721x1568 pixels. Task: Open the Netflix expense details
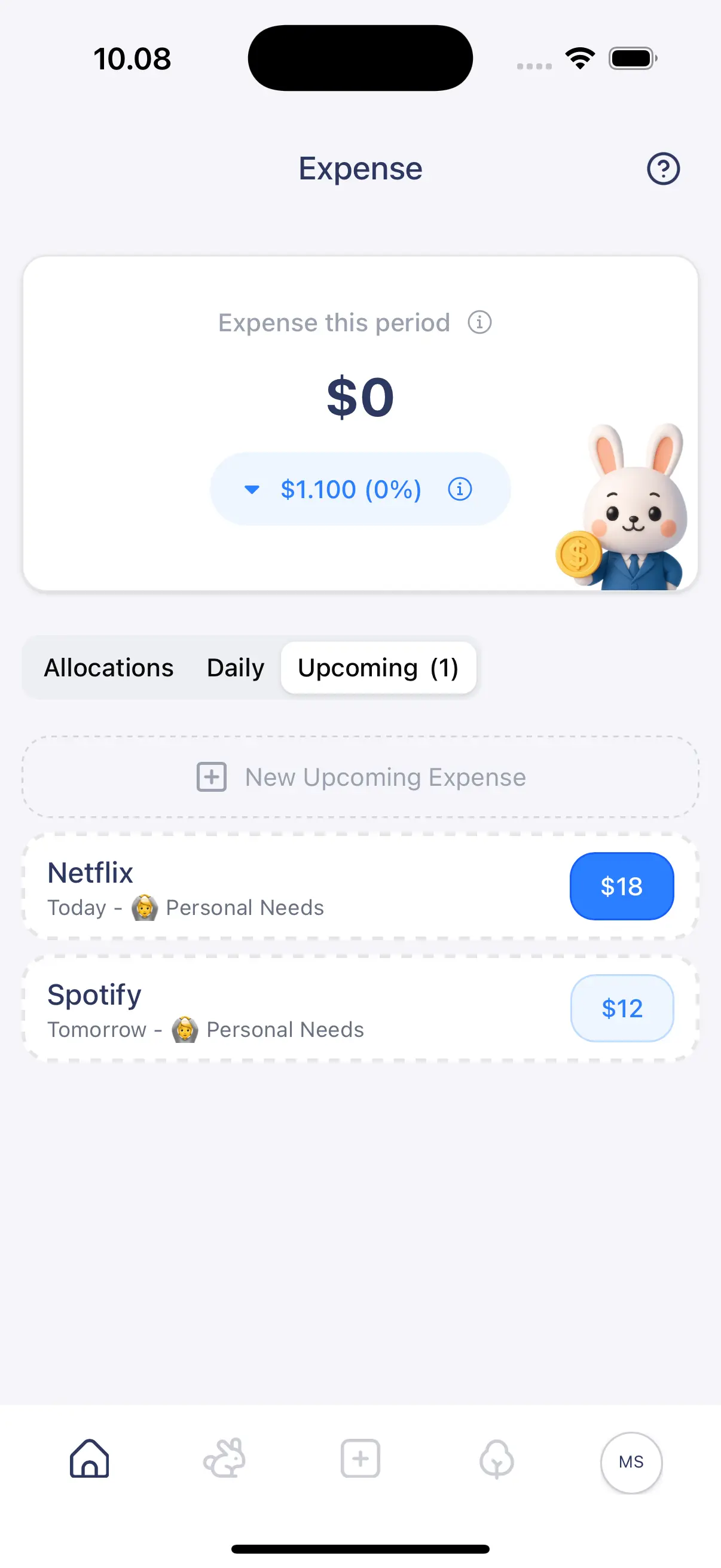pyautogui.click(x=243, y=886)
